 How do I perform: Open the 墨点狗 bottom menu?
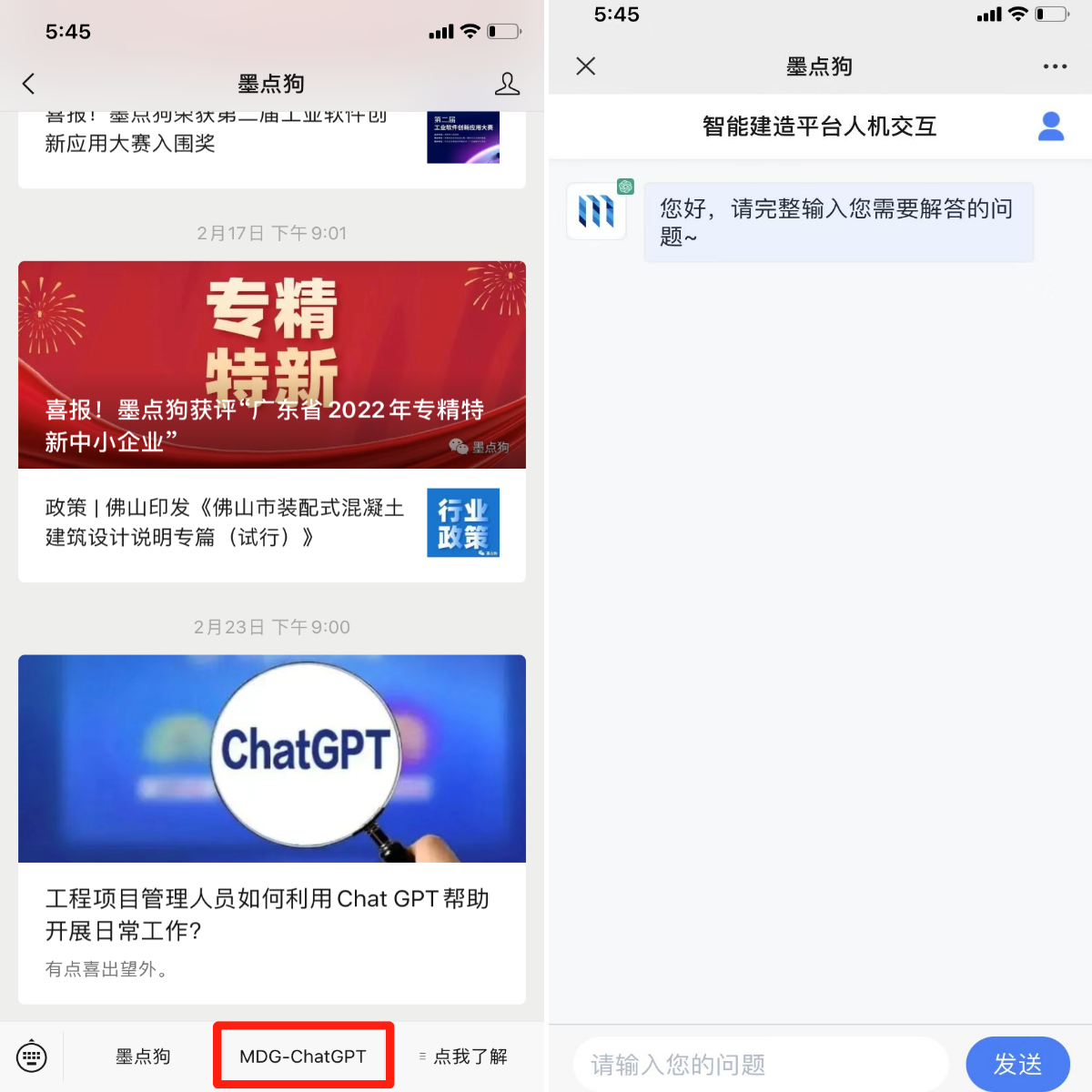(143, 1057)
